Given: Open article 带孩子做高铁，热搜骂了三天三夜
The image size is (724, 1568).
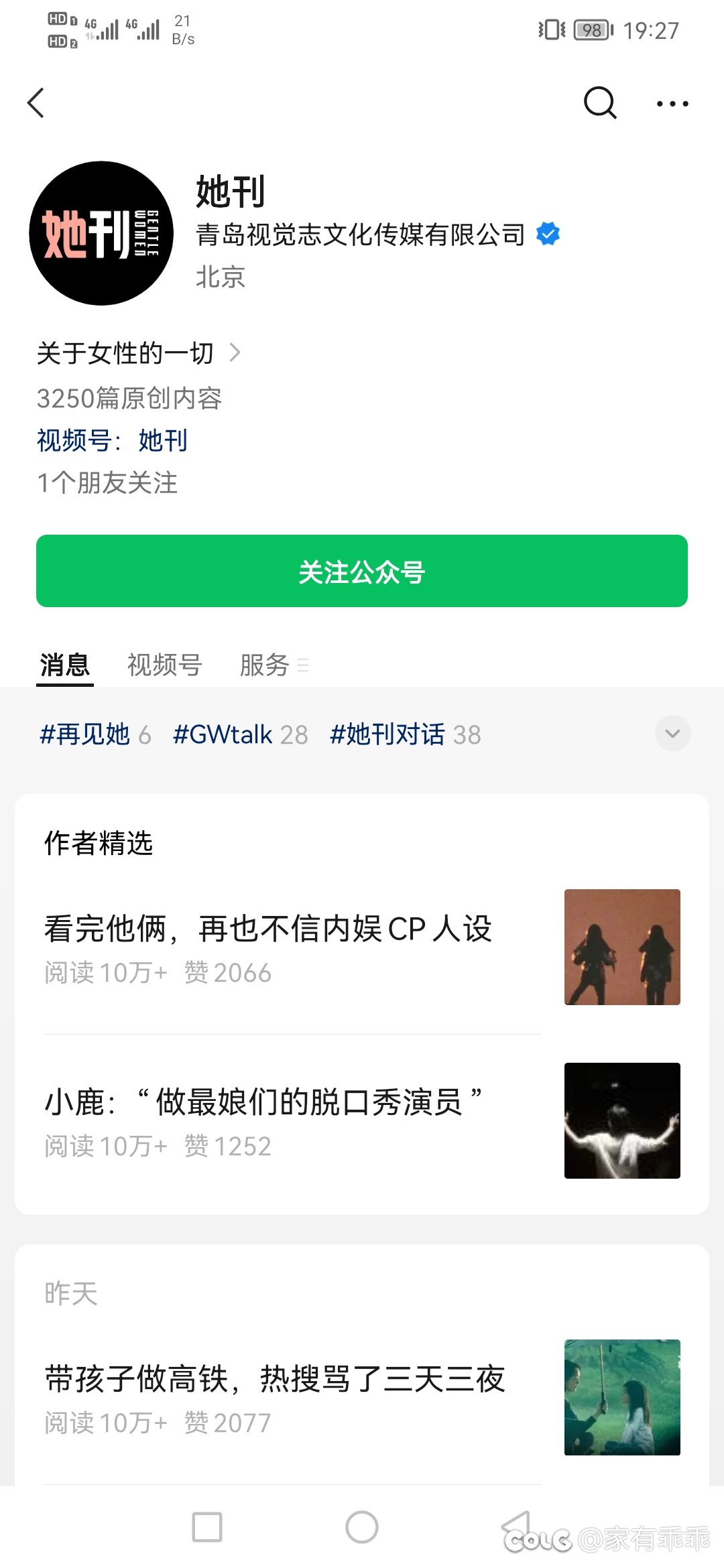Looking at the screenshot, I should coord(362,1397).
